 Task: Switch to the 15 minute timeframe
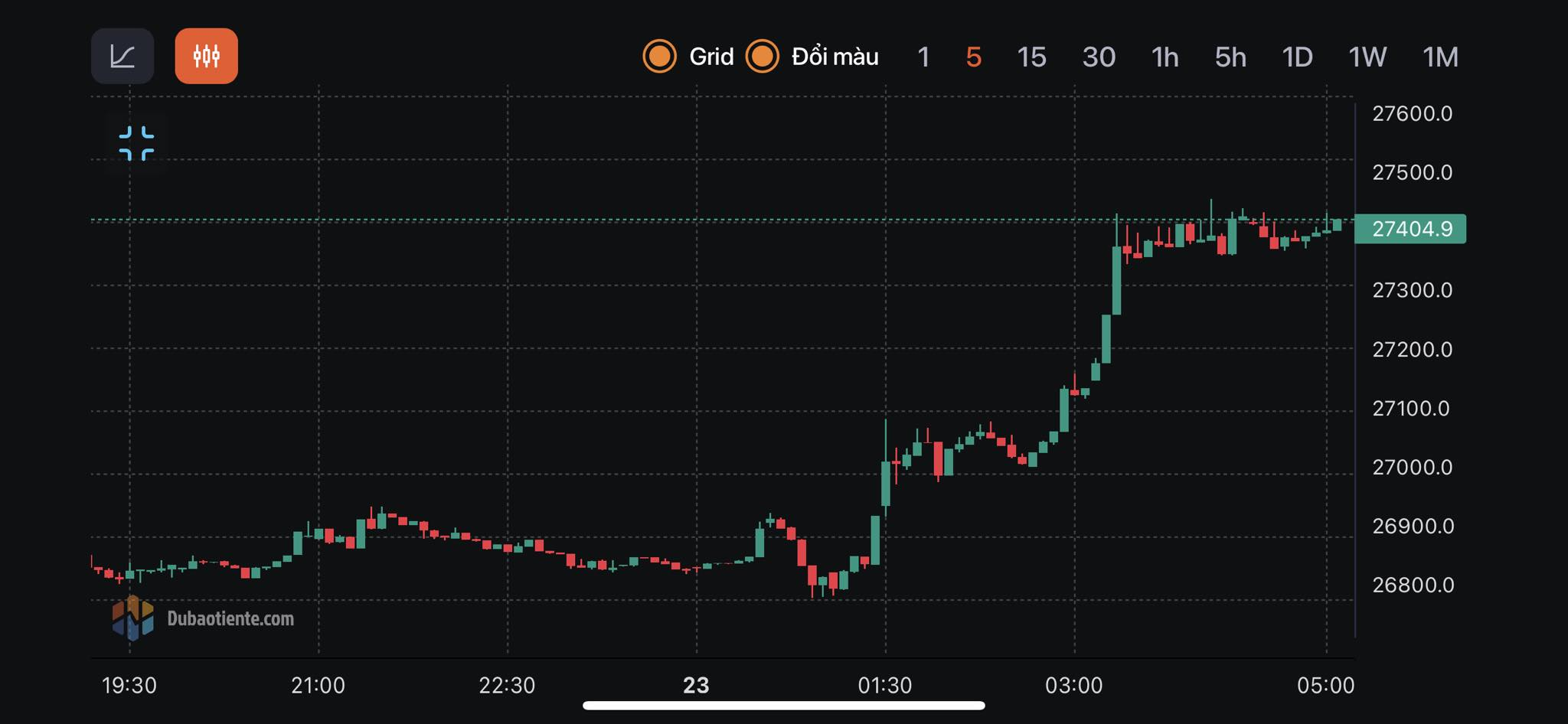[1031, 57]
